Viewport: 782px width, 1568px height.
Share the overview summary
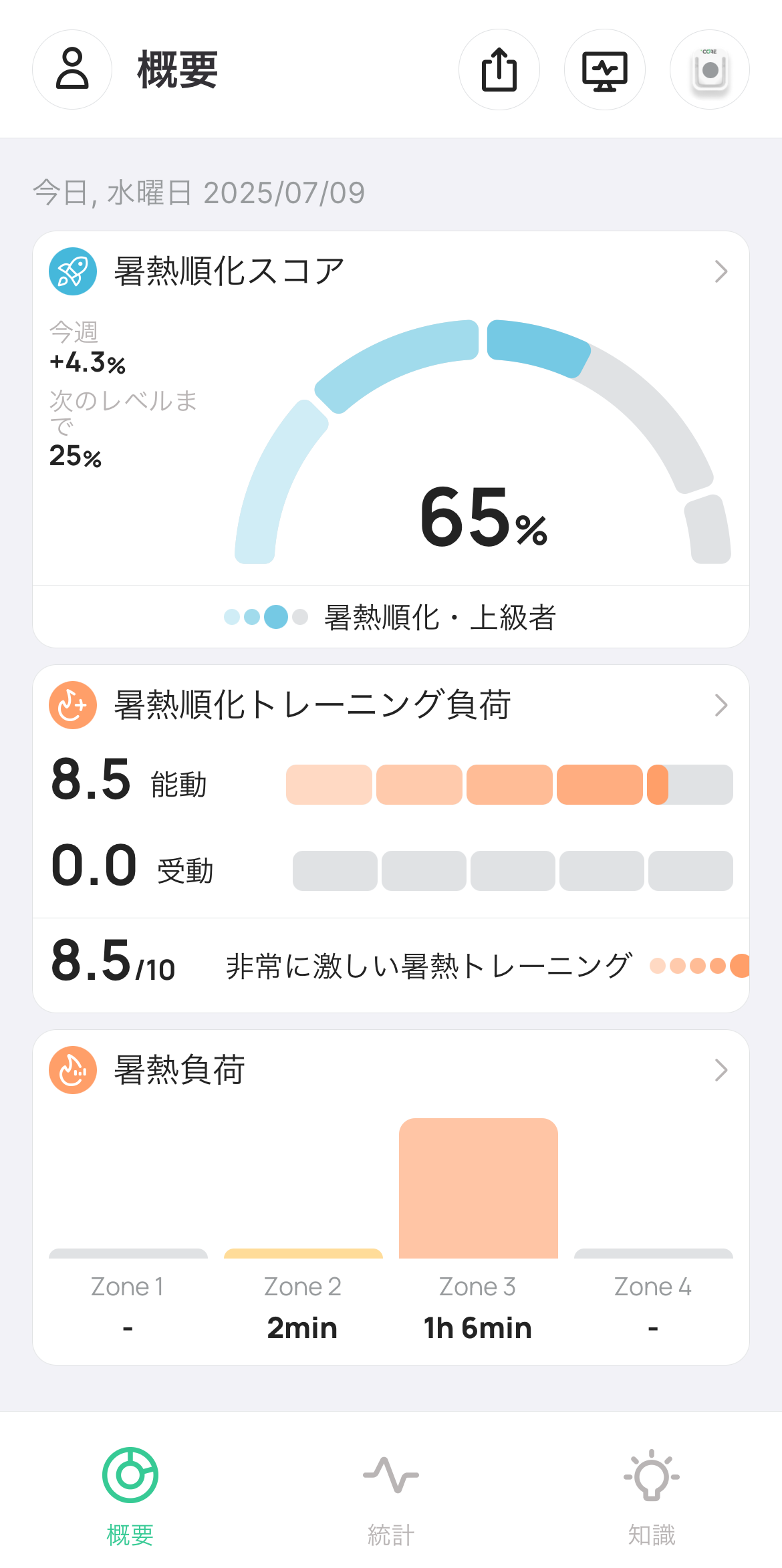pos(499,70)
